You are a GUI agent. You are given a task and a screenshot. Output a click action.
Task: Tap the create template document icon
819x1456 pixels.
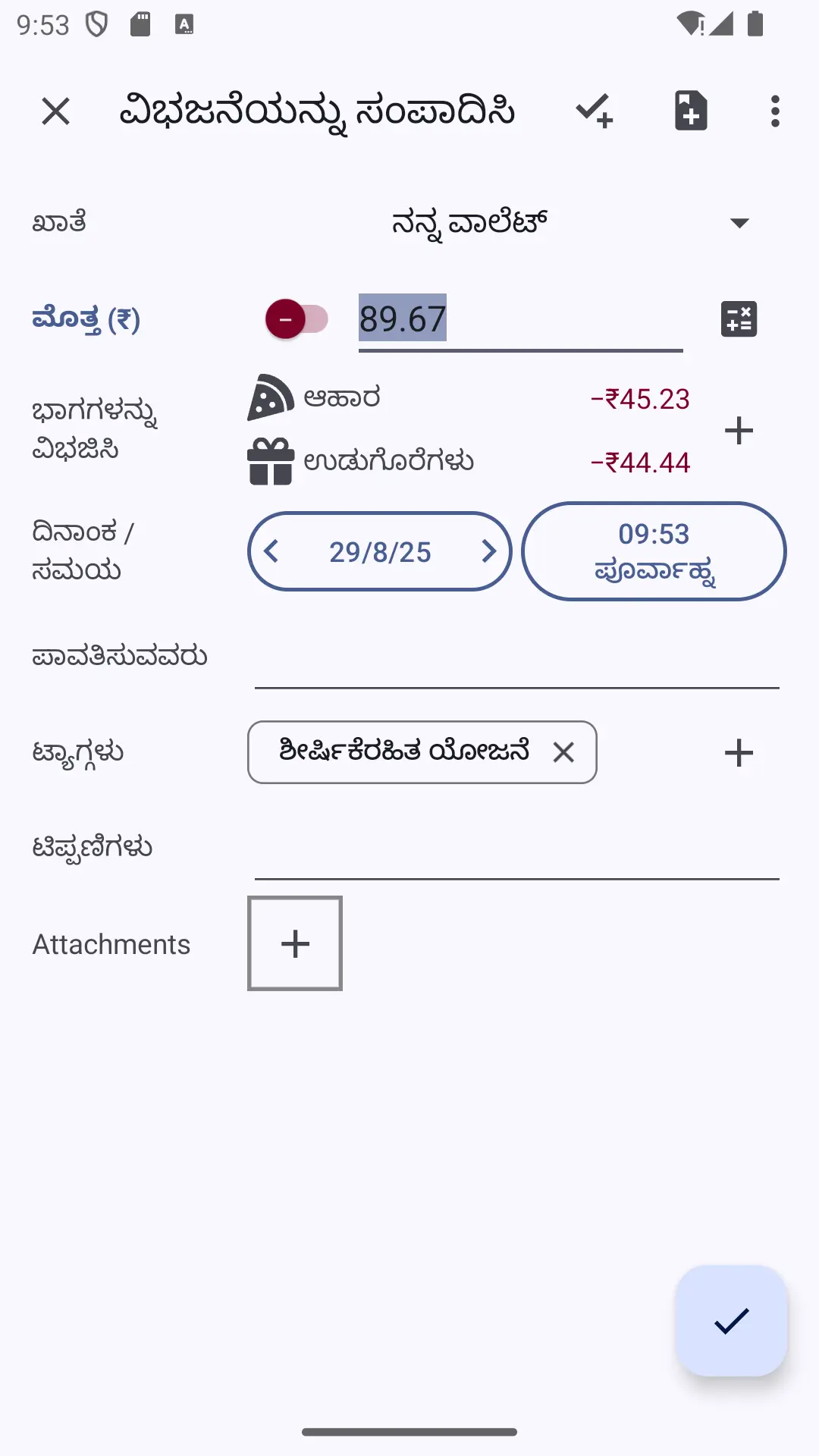(x=690, y=111)
